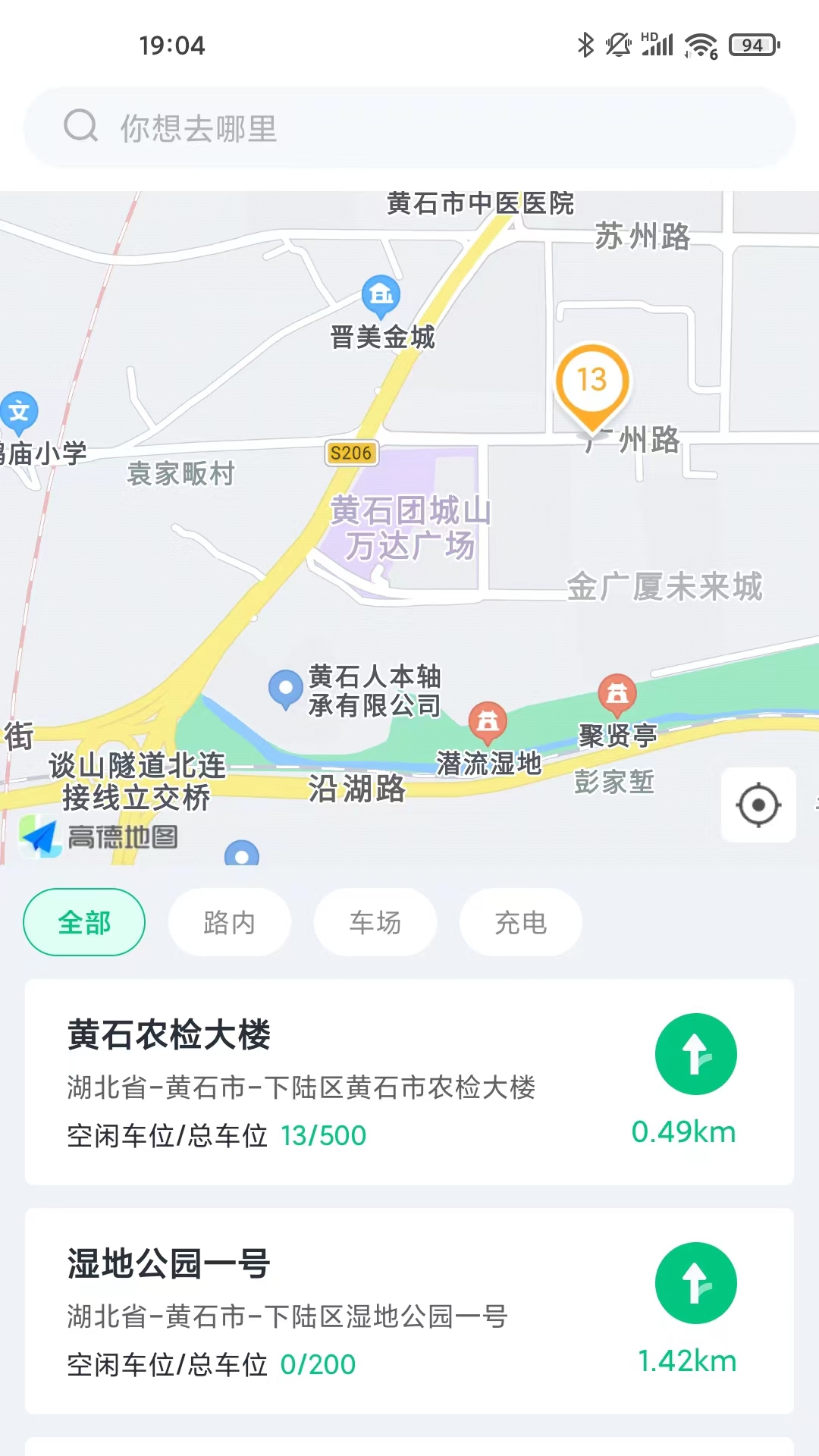The height and width of the screenshot is (1456, 819).
Task: Tap the 你想去哪里 search field
Action: (x=409, y=127)
